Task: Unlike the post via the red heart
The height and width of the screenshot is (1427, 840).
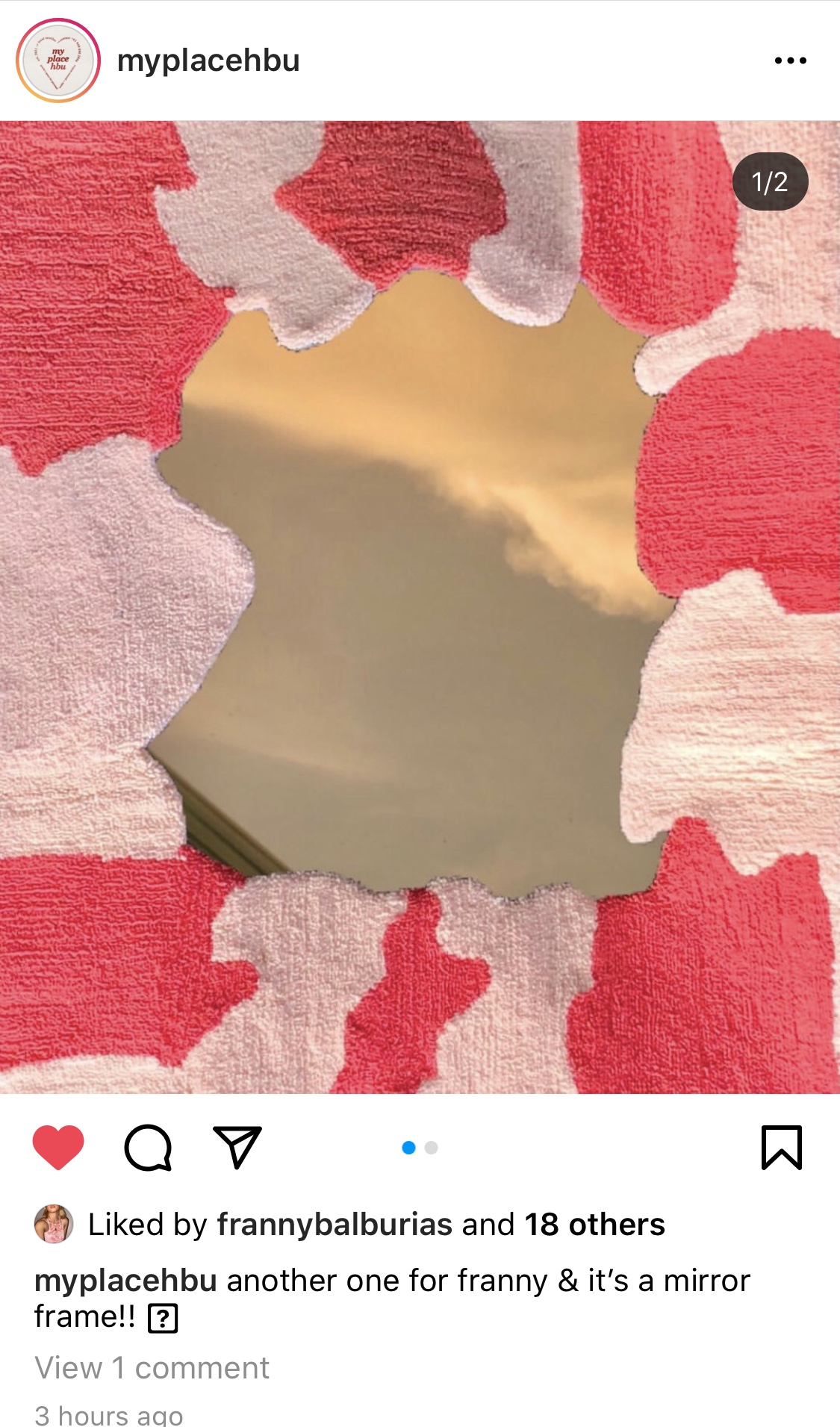Action: 58,1147
